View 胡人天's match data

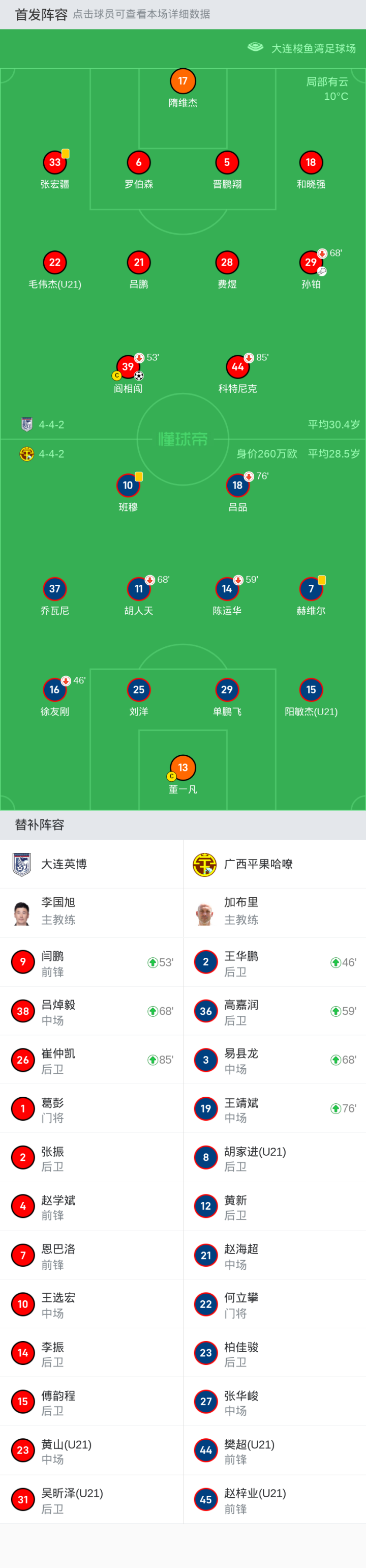(x=139, y=589)
